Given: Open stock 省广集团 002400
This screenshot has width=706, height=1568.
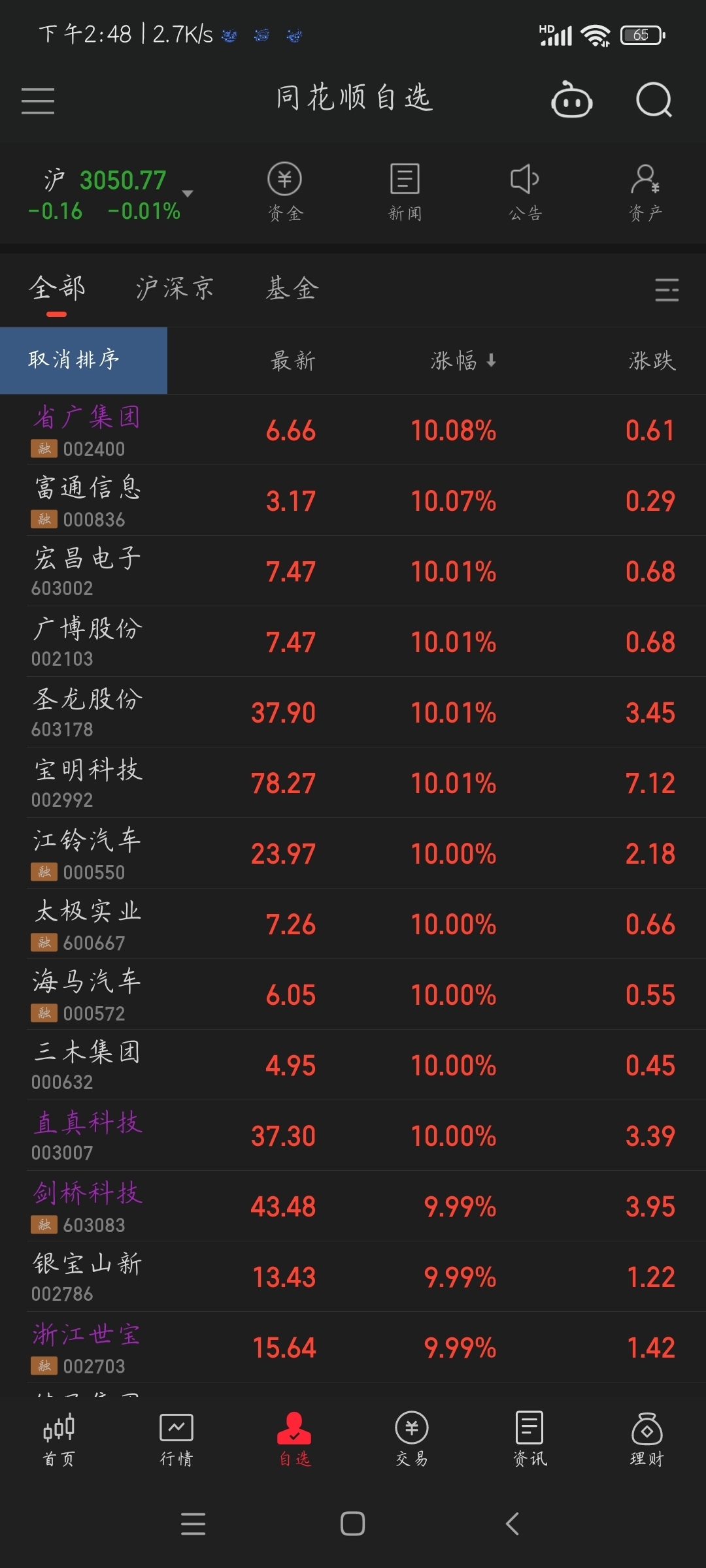Looking at the screenshot, I should tap(353, 430).
